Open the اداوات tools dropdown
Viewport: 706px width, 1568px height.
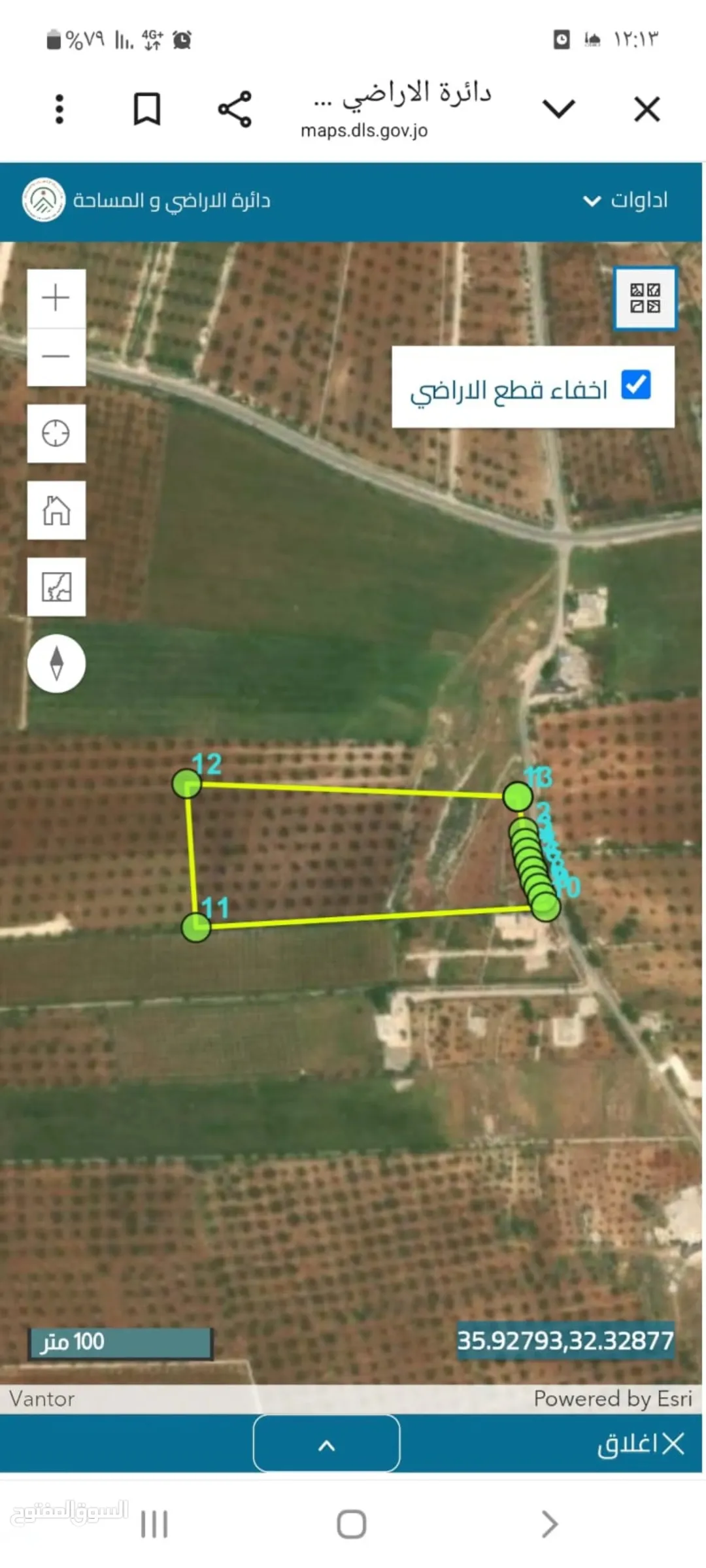tap(626, 200)
